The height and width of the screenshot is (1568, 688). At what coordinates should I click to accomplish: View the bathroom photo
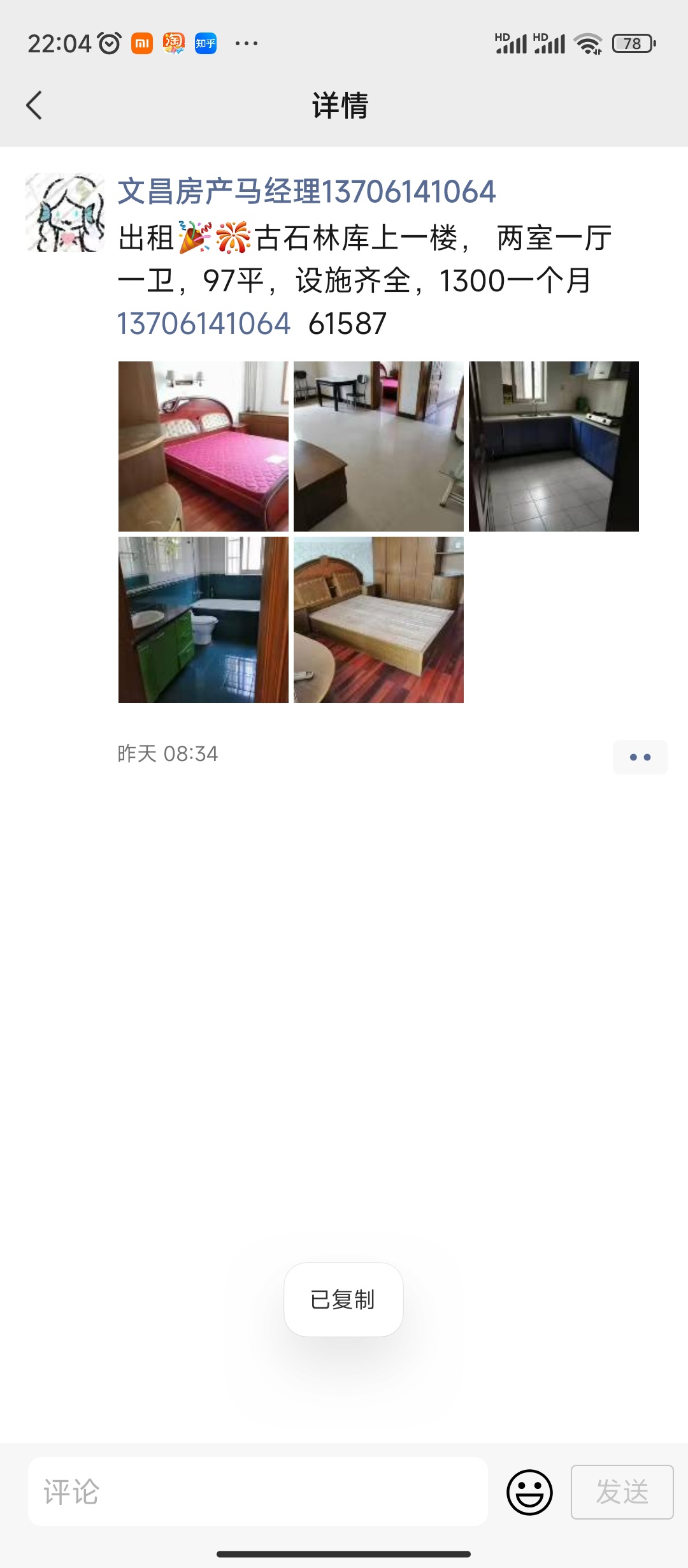coord(203,620)
